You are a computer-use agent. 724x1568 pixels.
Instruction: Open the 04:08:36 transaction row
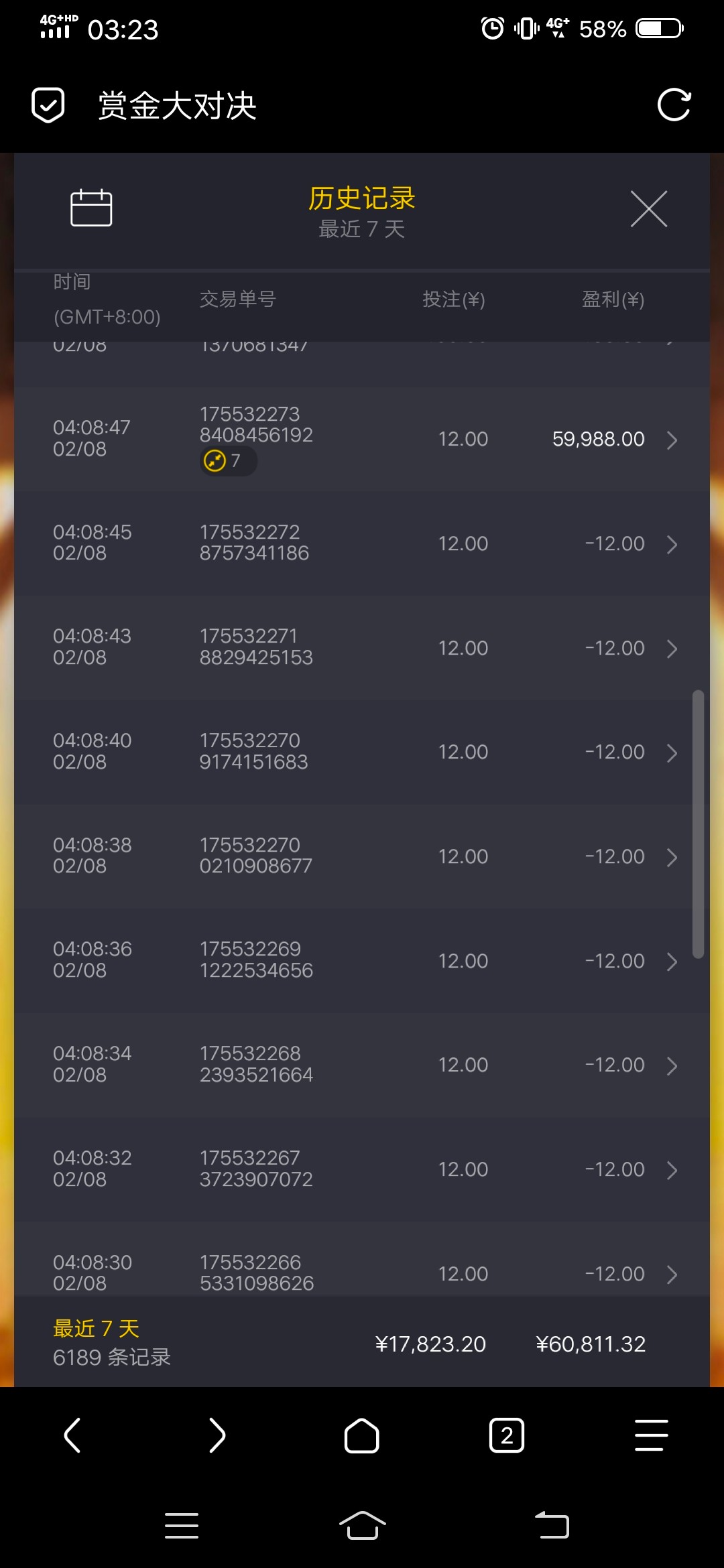click(362, 960)
